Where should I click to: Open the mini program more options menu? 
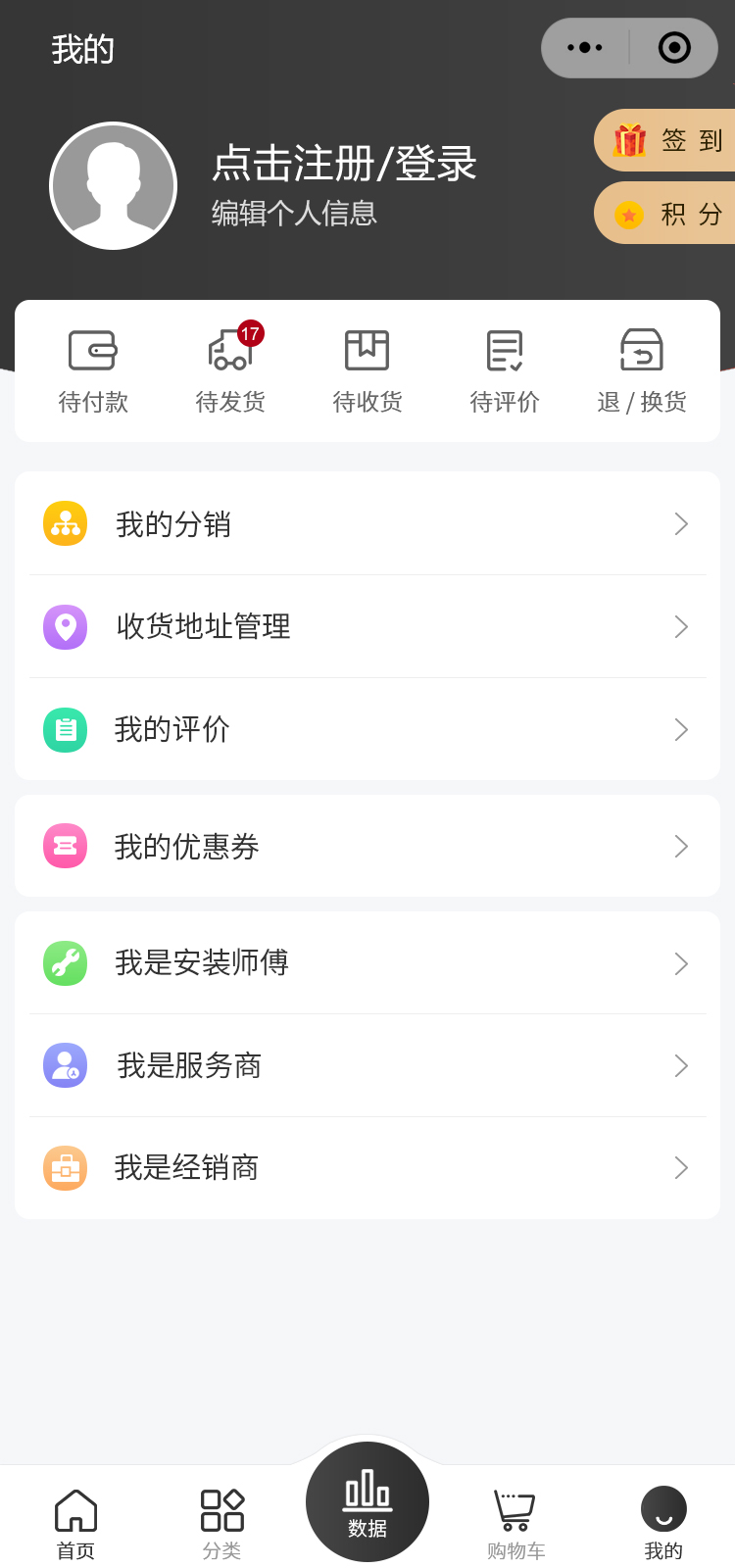click(x=585, y=48)
